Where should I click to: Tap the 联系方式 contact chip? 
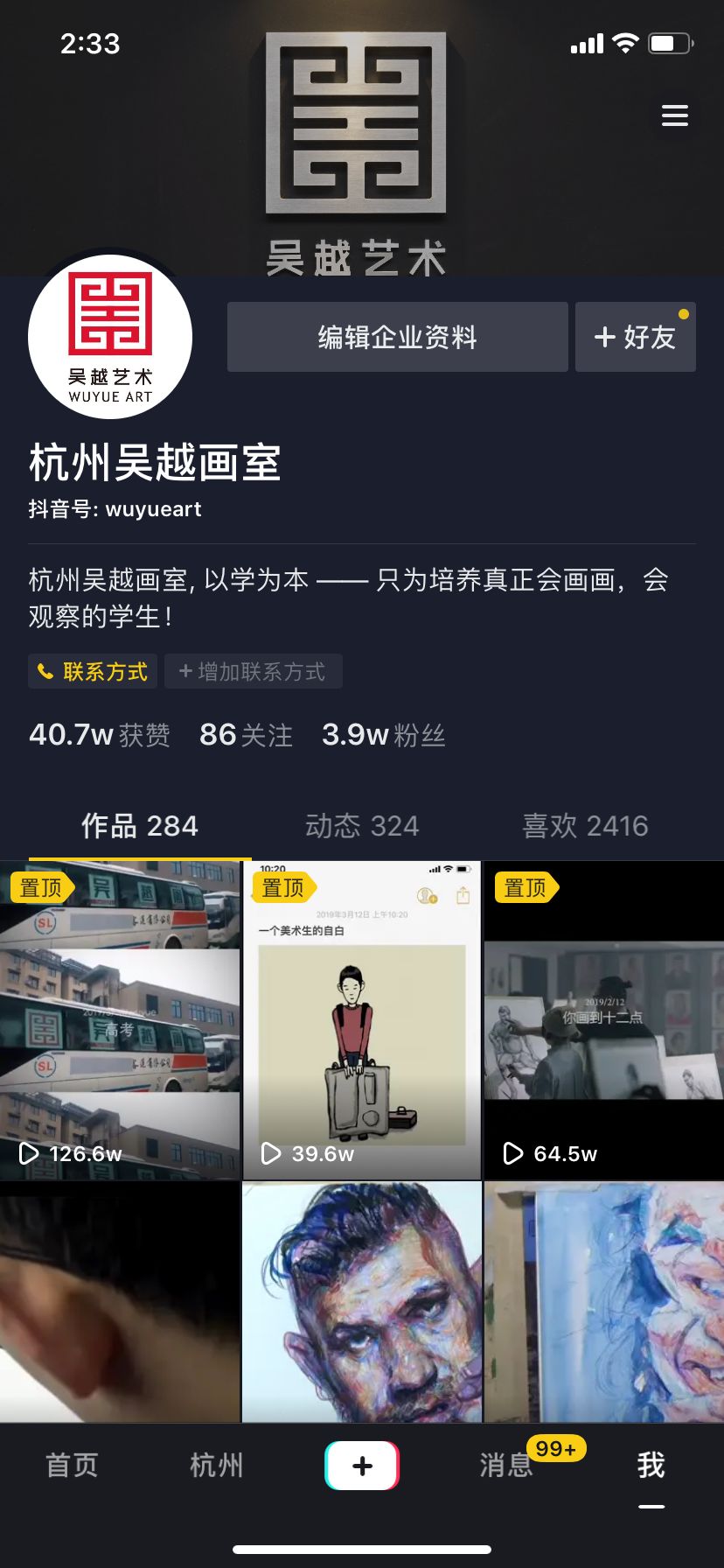pos(93,671)
